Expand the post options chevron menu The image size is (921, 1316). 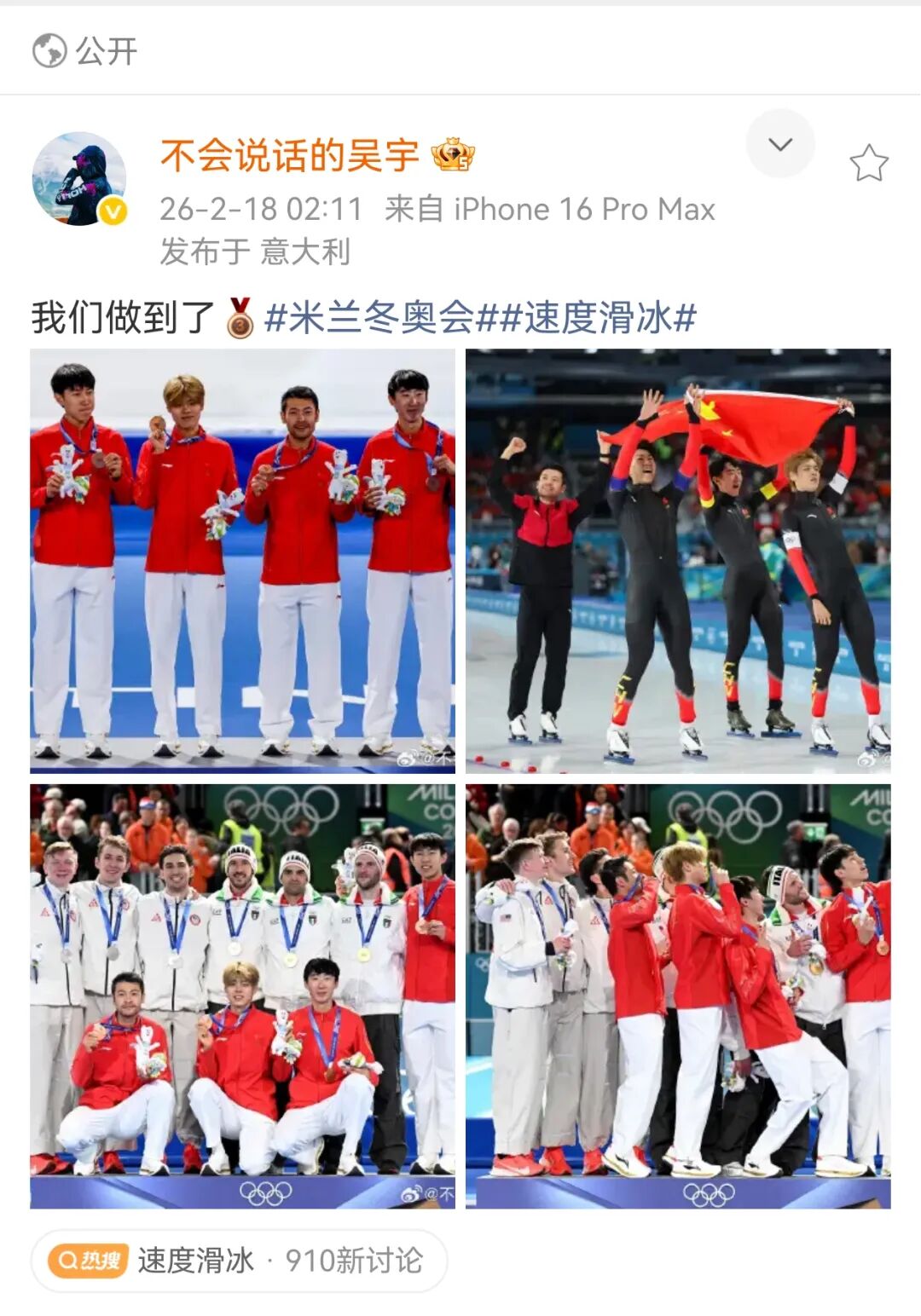tap(779, 144)
